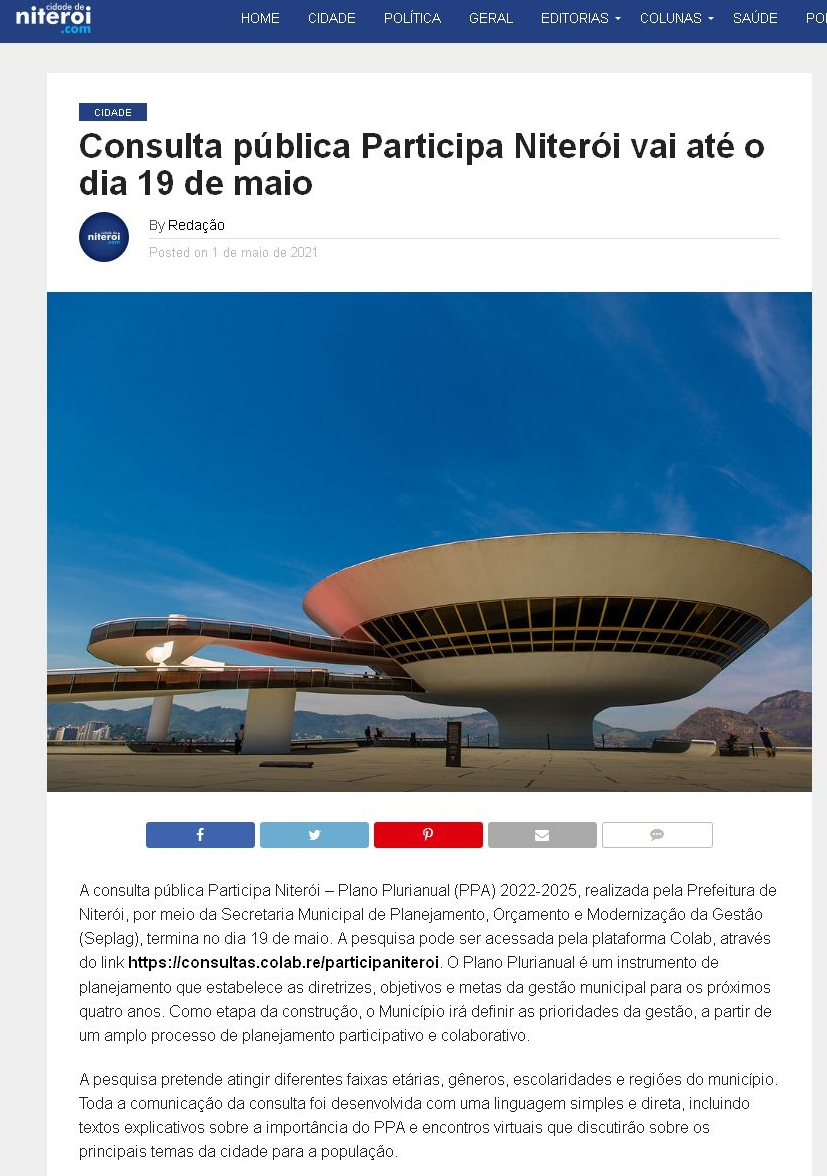Open the SAÚDE section
The image size is (827, 1176).
click(755, 19)
